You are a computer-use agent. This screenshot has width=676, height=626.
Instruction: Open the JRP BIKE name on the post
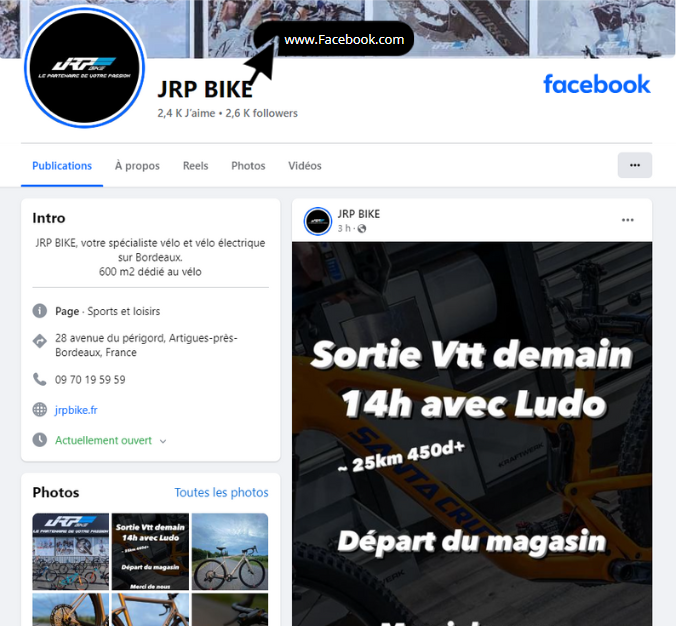(358, 214)
